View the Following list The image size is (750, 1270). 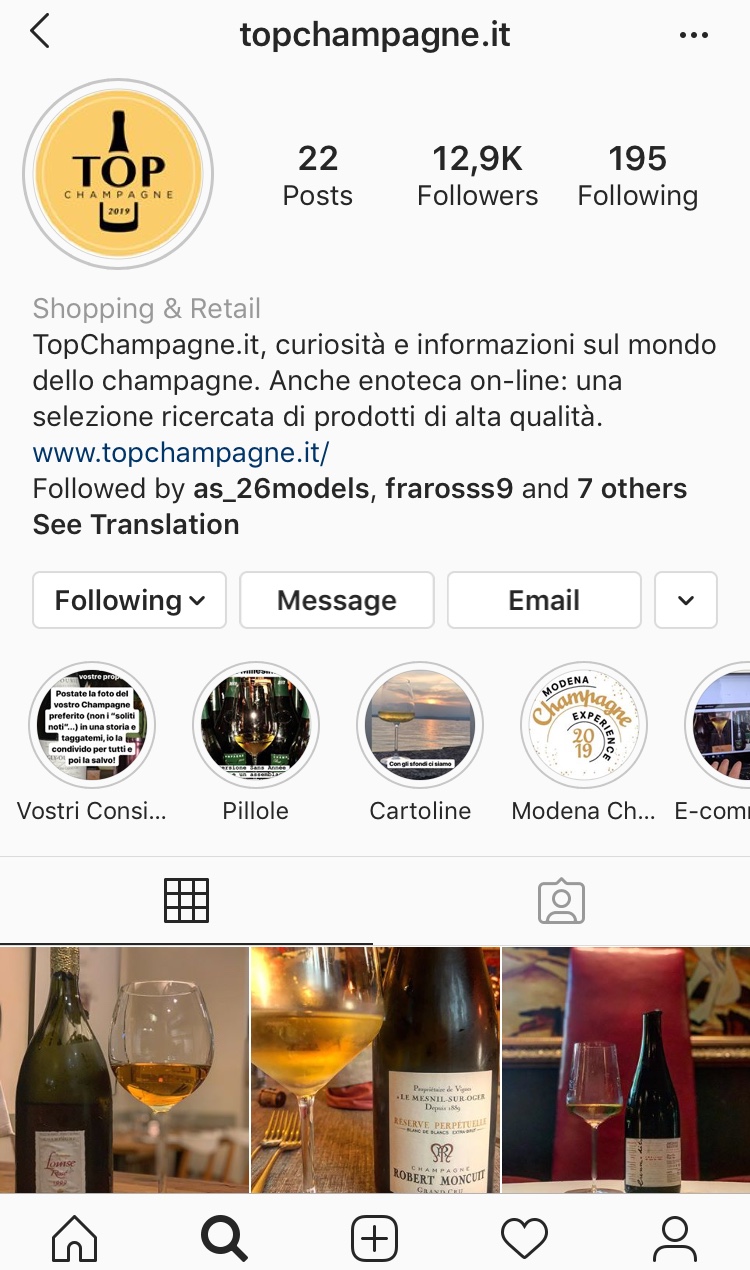(637, 176)
